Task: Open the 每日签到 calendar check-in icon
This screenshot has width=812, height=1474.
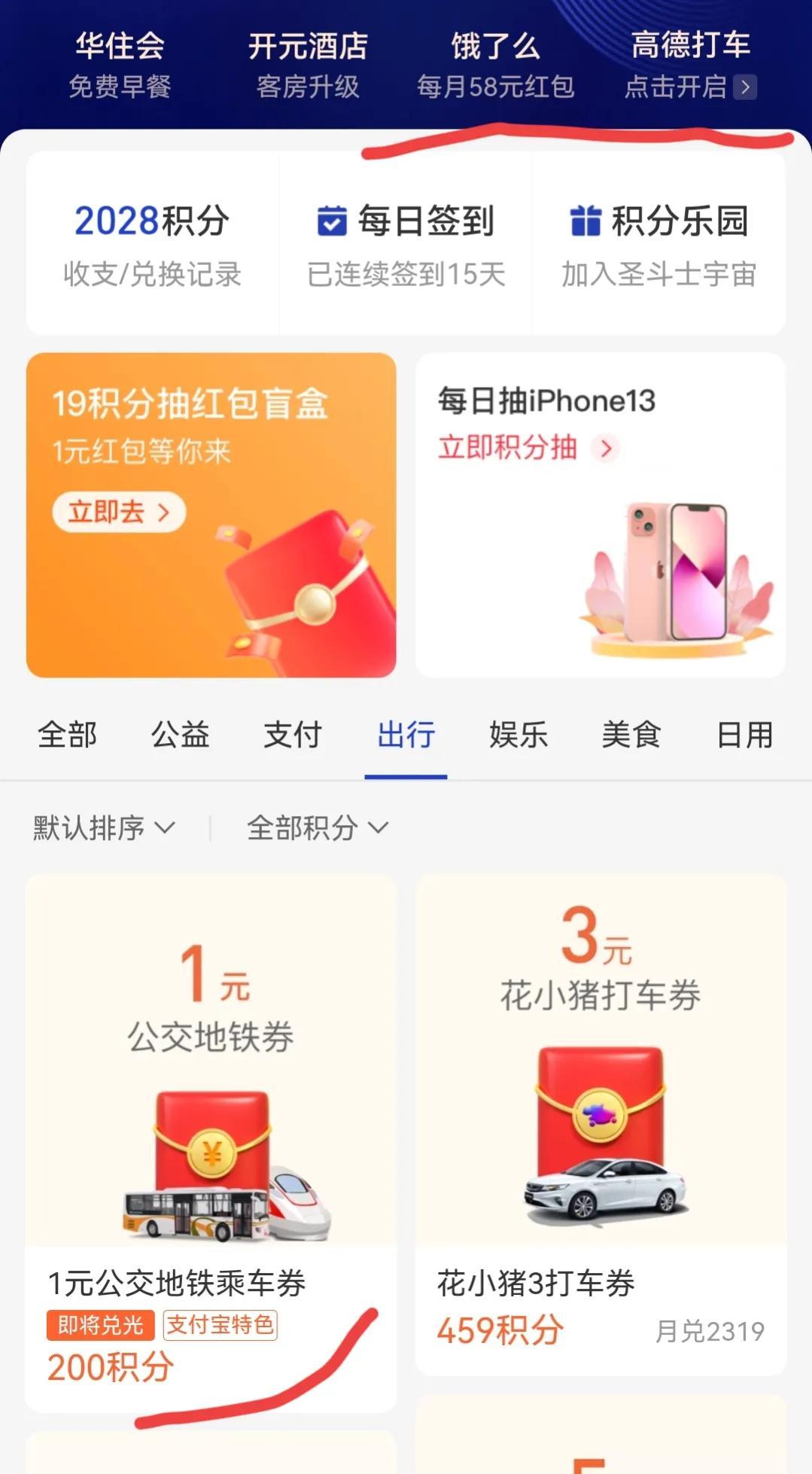Action: coord(329,219)
